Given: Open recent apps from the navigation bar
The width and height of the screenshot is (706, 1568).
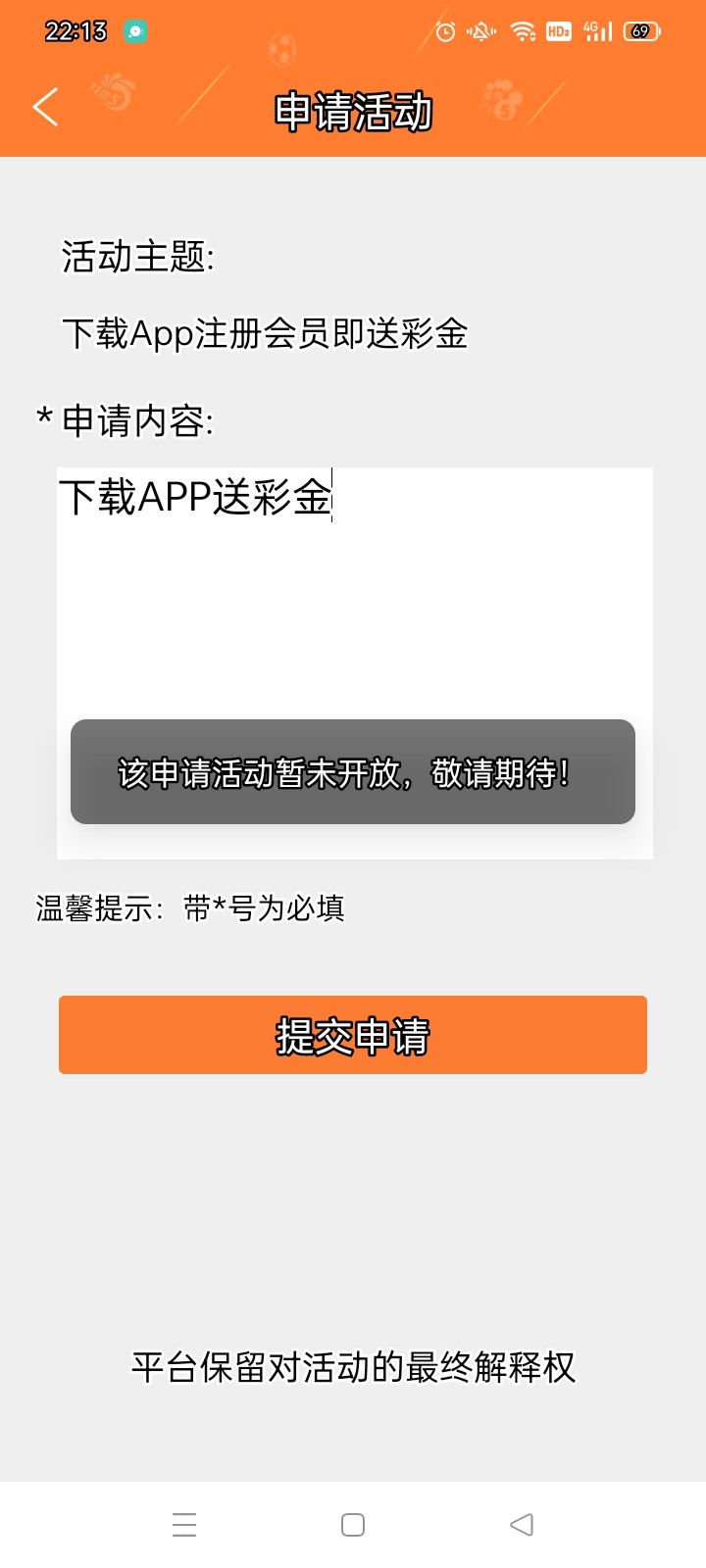Looking at the screenshot, I should (184, 1525).
